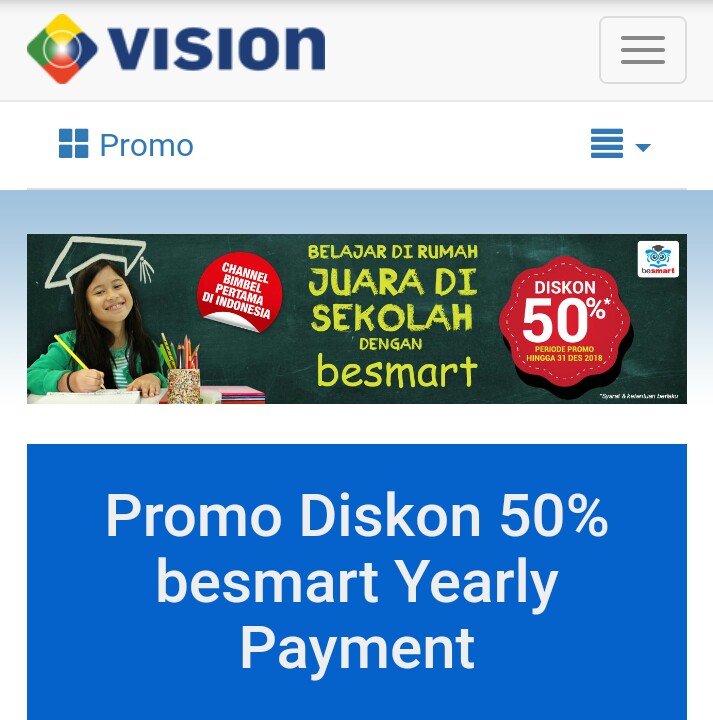Open the besmart 50% discount banner

tap(356, 319)
